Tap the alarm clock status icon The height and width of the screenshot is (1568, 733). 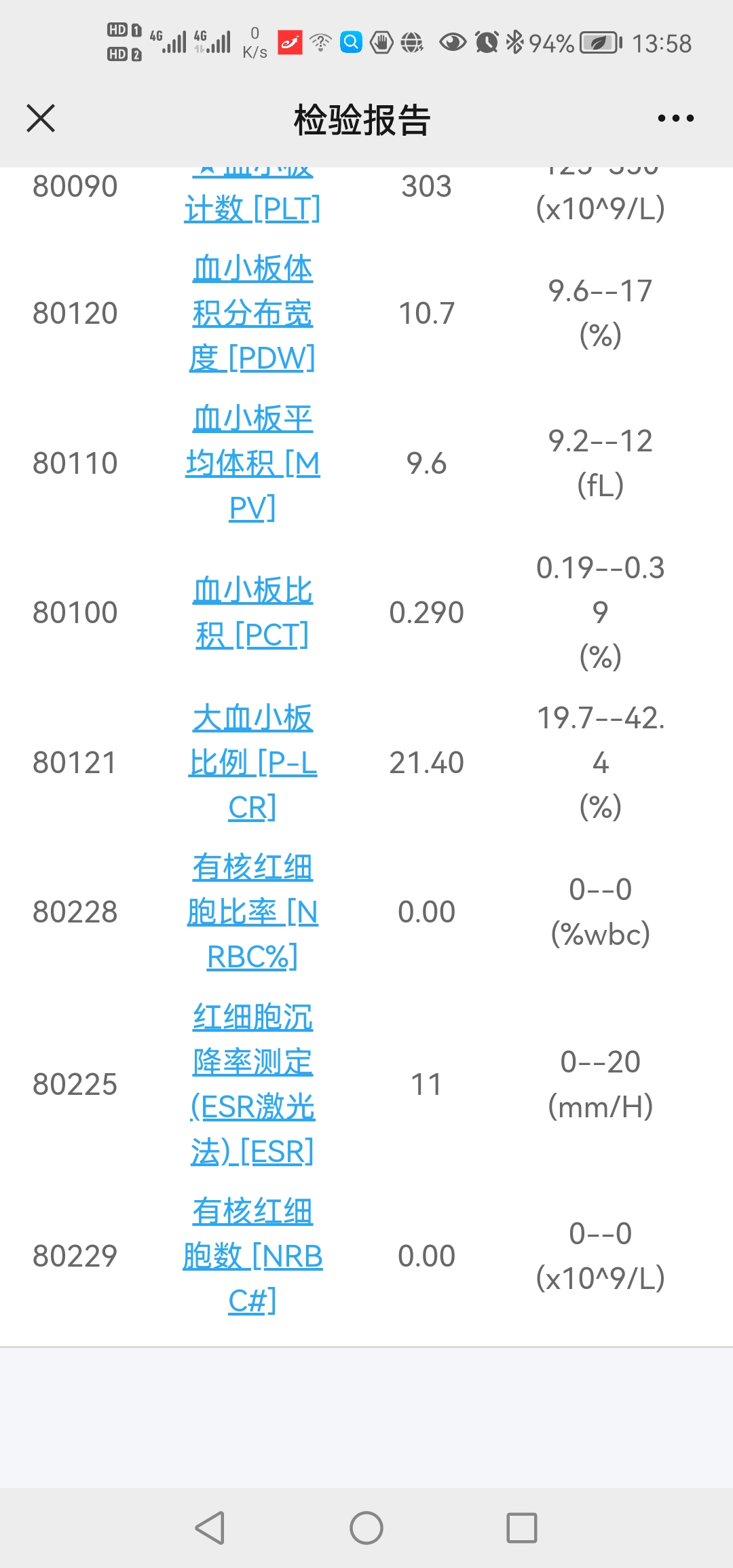[485, 42]
